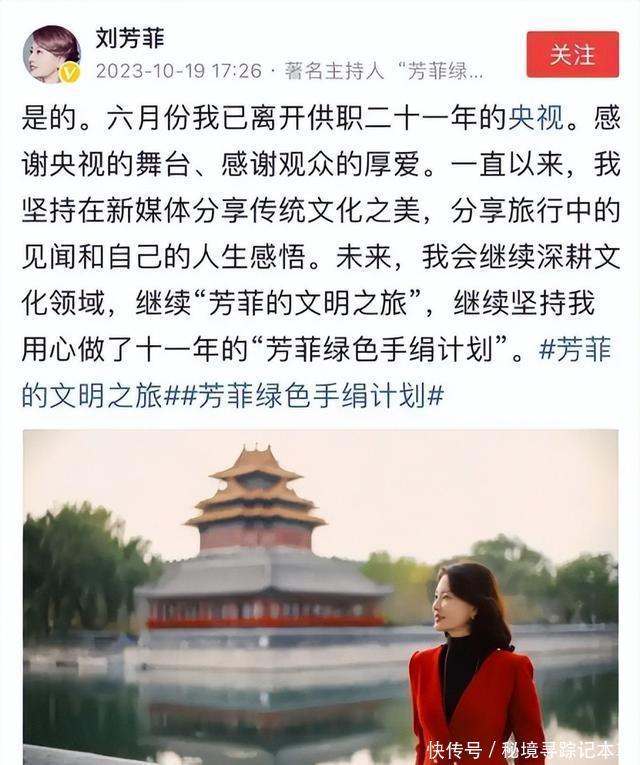Tap the 刘芳菲 username

[130, 39]
